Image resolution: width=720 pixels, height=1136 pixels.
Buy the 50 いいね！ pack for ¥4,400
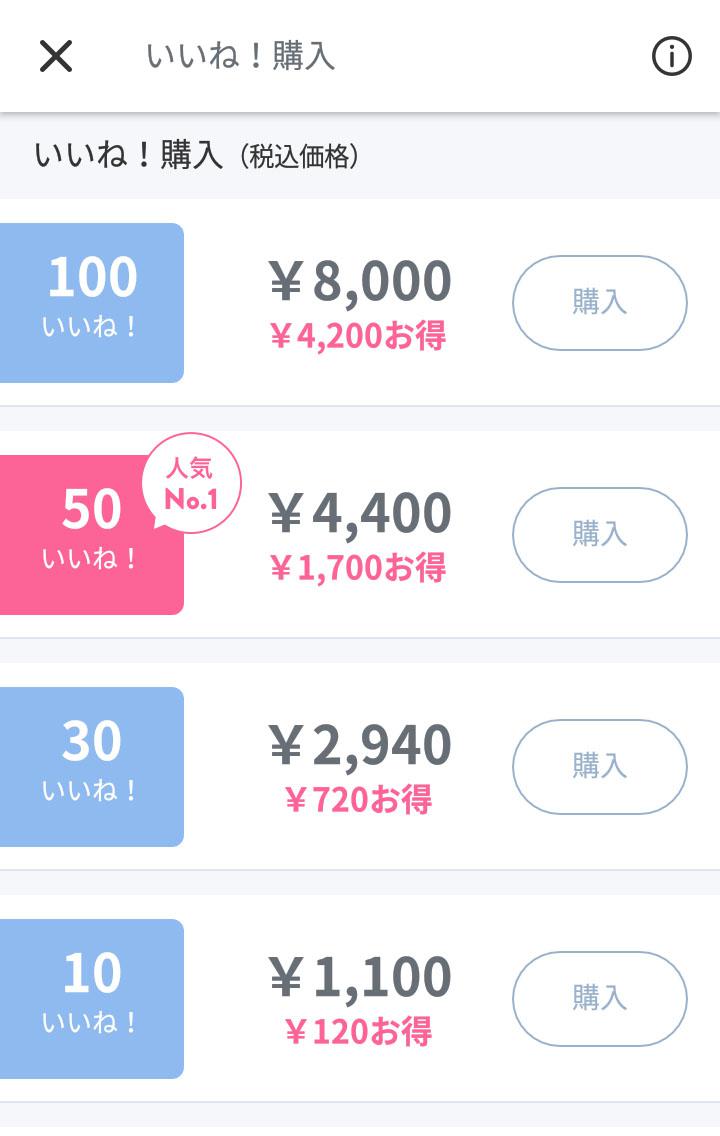click(x=599, y=535)
